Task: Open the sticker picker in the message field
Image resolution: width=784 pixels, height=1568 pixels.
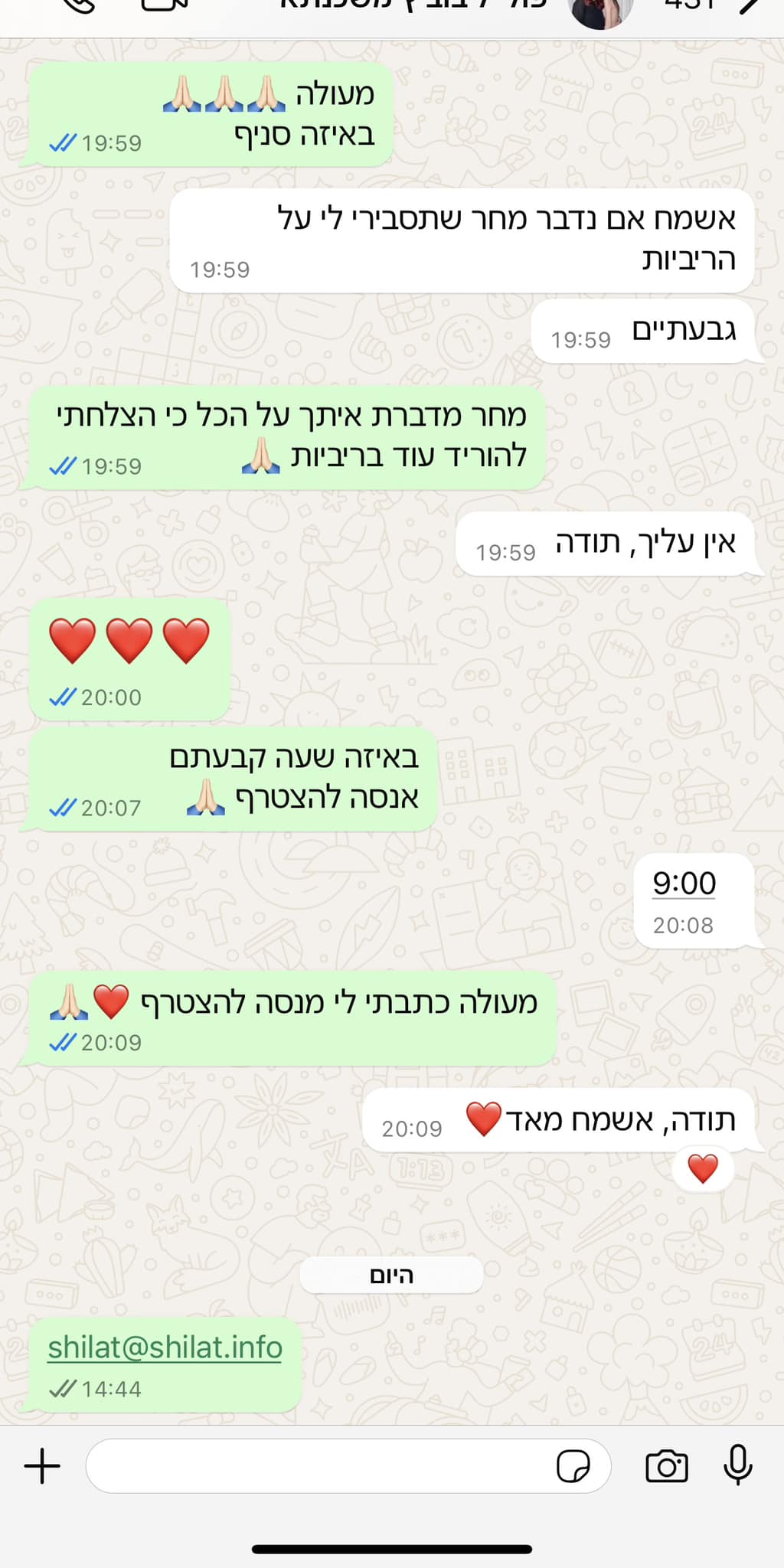Action: pos(573,1466)
